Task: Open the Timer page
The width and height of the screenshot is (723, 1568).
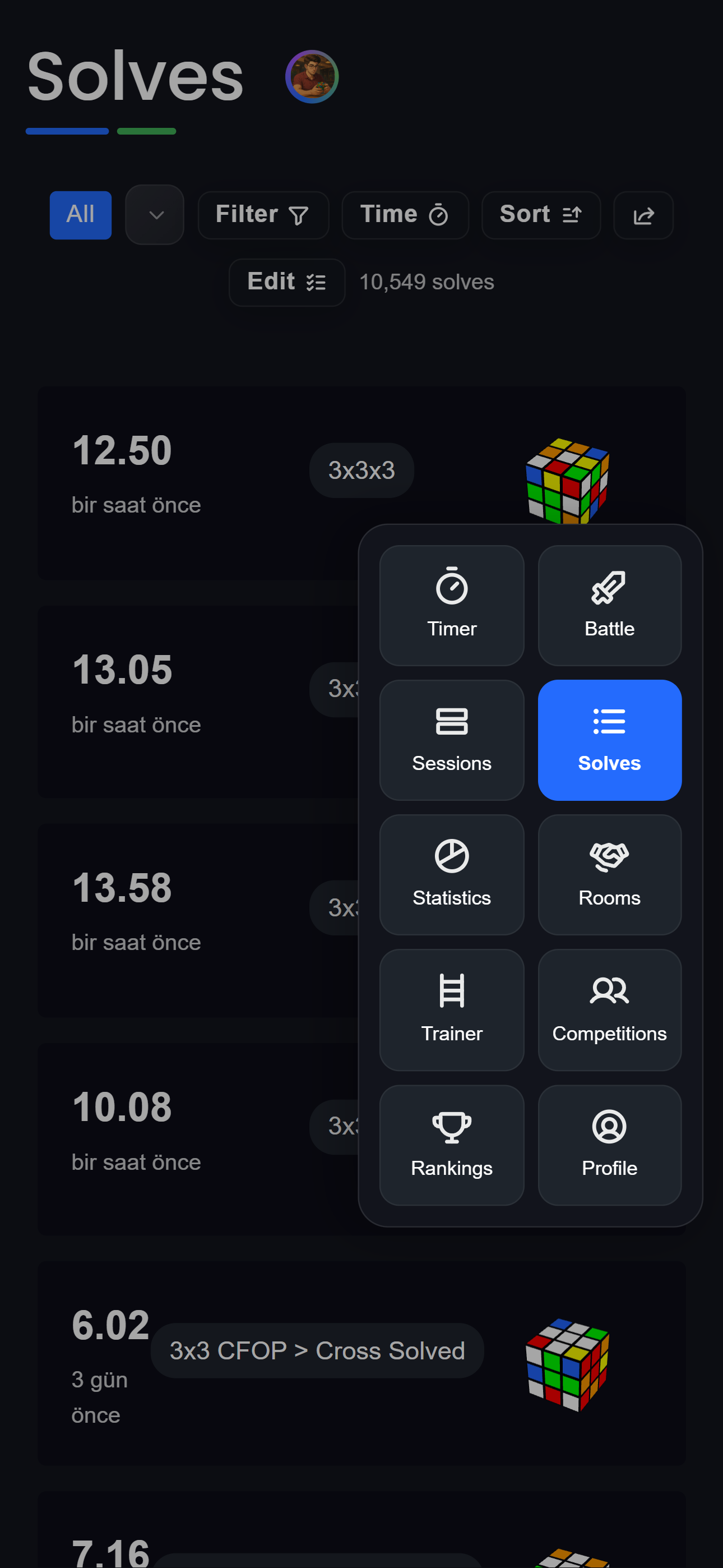Action: (x=452, y=605)
